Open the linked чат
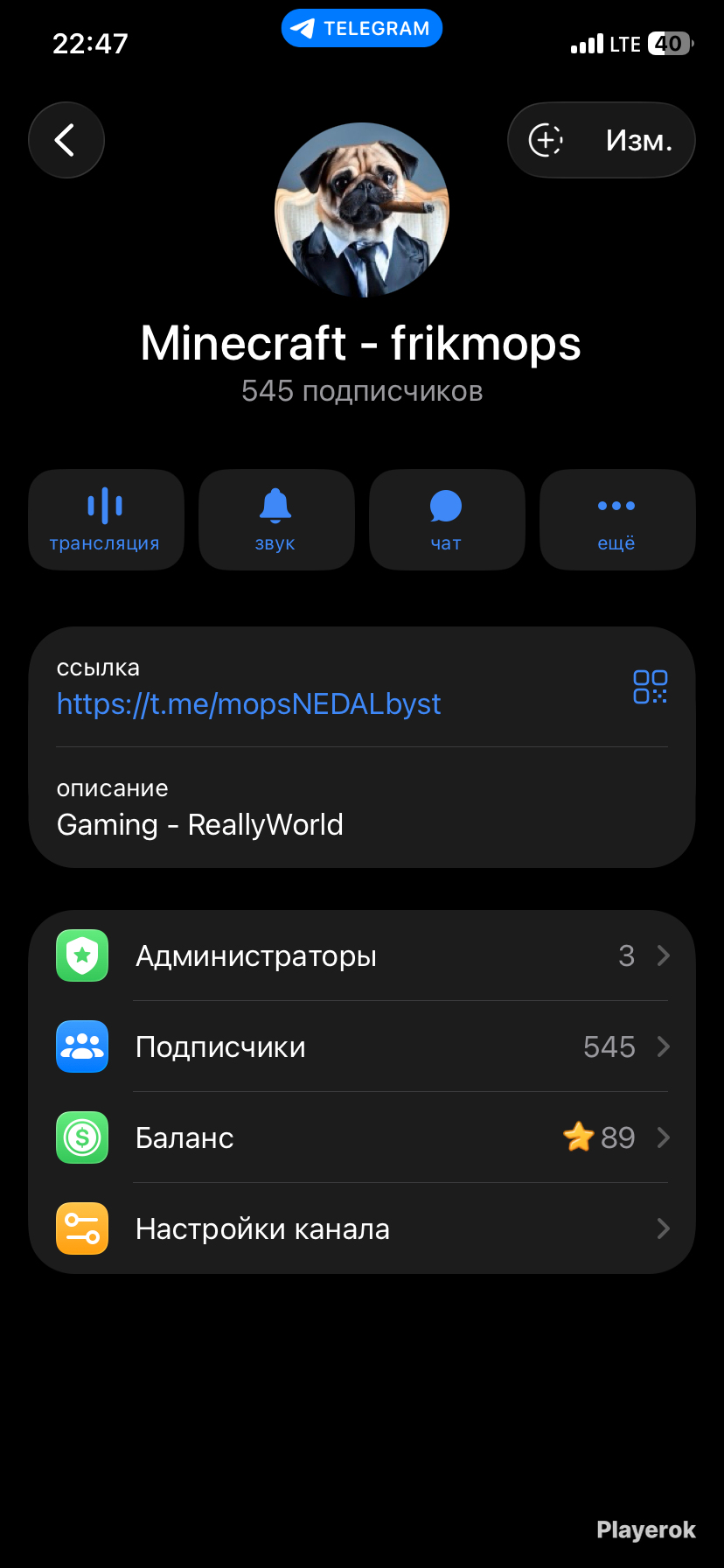This screenshot has width=724, height=1568. click(447, 520)
